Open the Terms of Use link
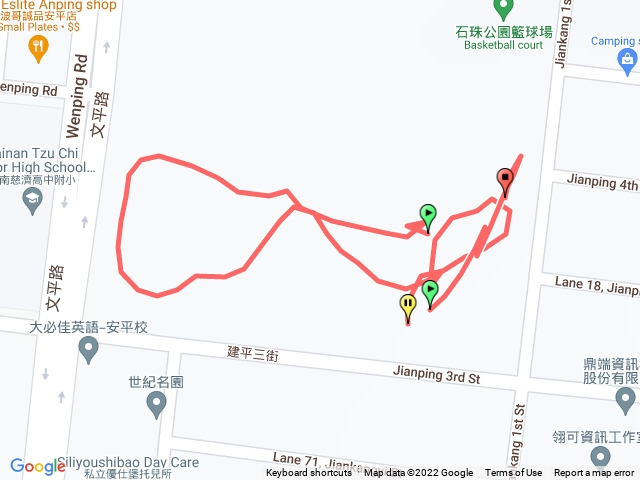Viewport: 640px width, 480px height. point(513,473)
